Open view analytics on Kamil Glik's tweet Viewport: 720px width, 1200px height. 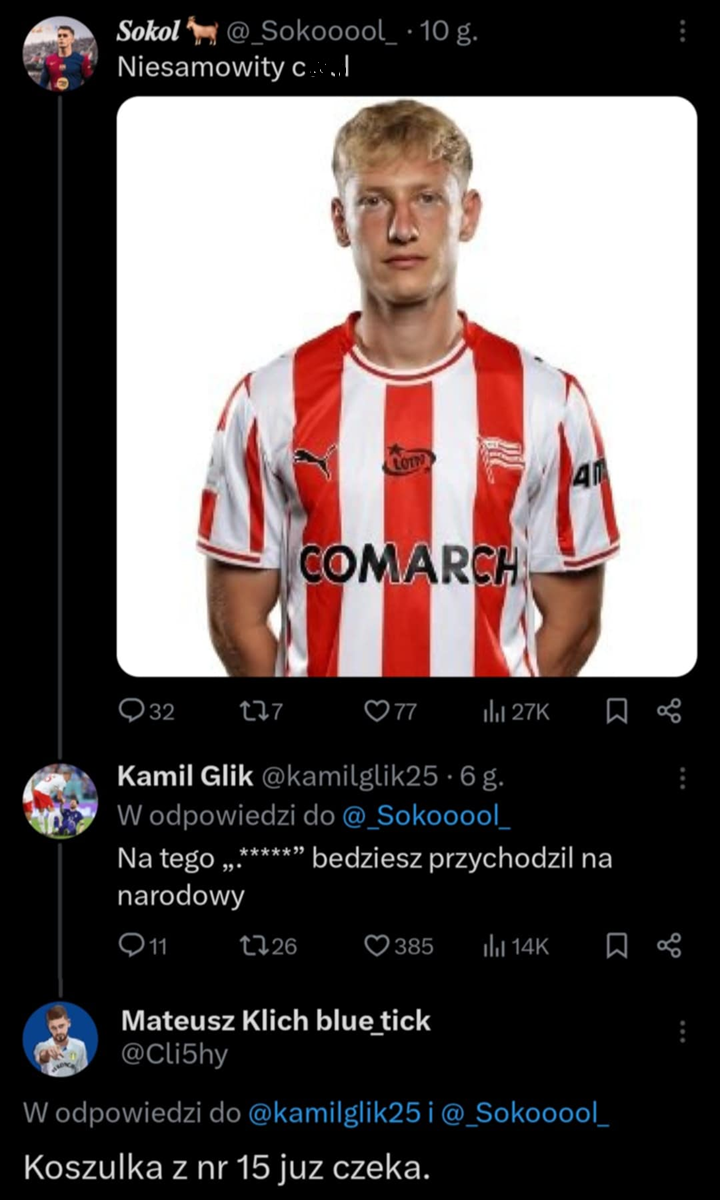[492, 946]
